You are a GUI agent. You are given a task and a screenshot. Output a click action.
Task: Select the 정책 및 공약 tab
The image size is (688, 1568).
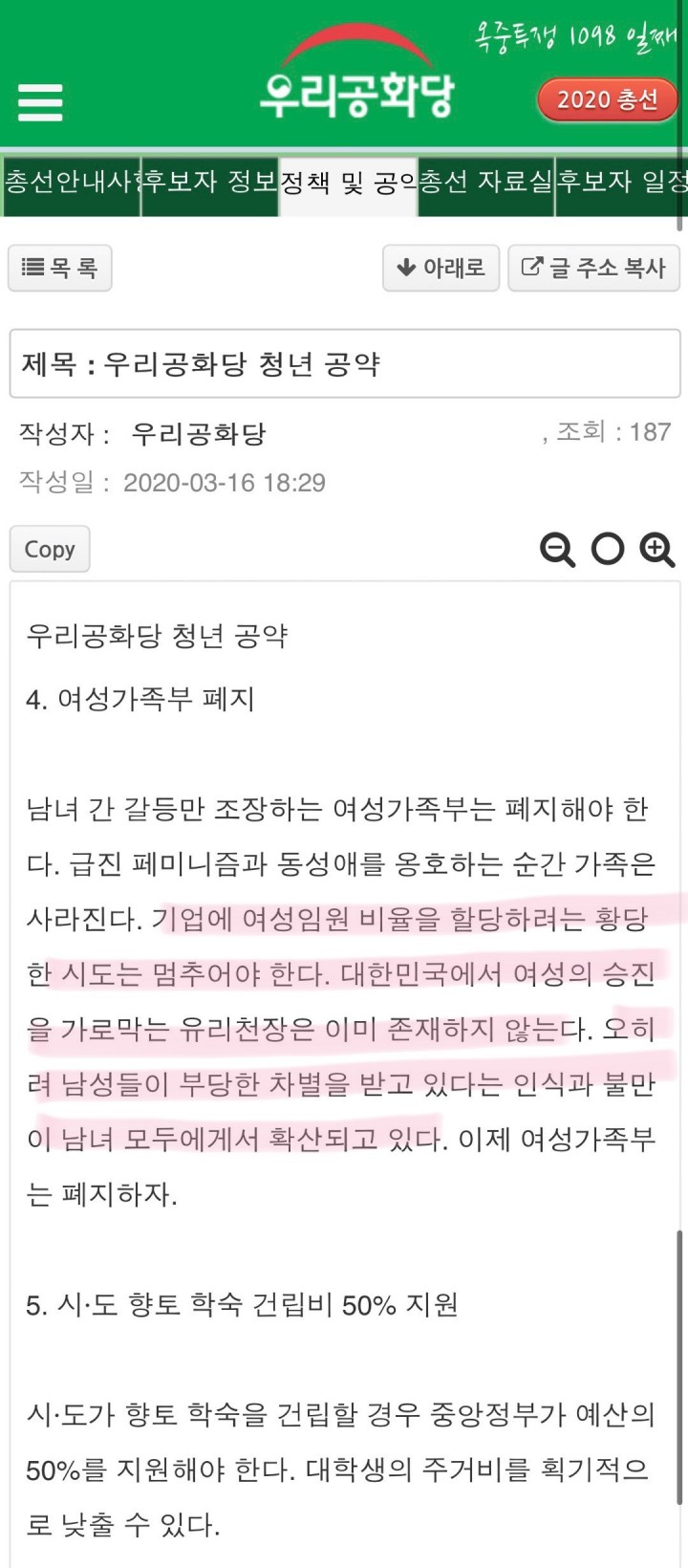(x=349, y=183)
